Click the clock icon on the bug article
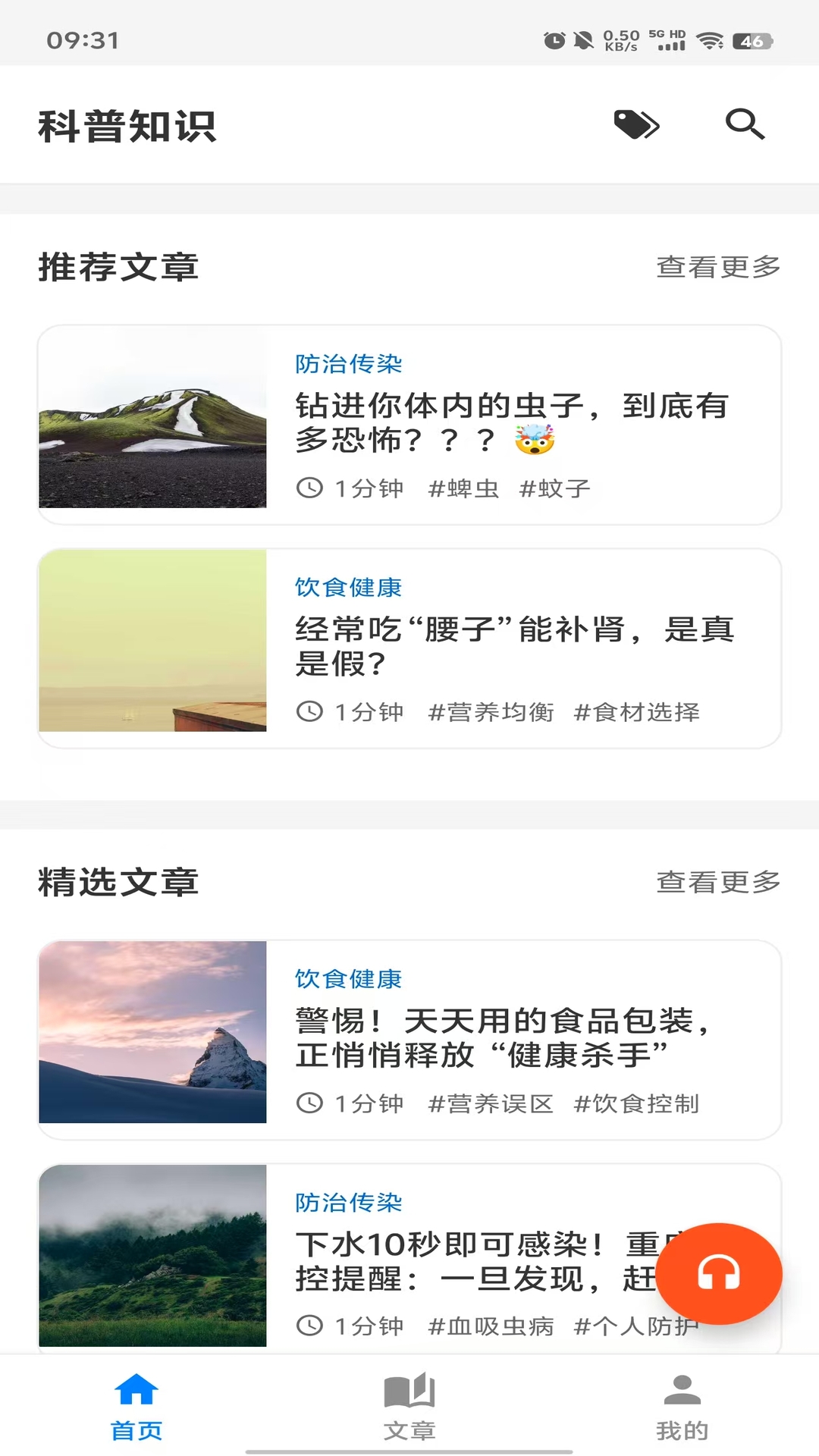The height and width of the screenshot is (1456, 819). 310,488
